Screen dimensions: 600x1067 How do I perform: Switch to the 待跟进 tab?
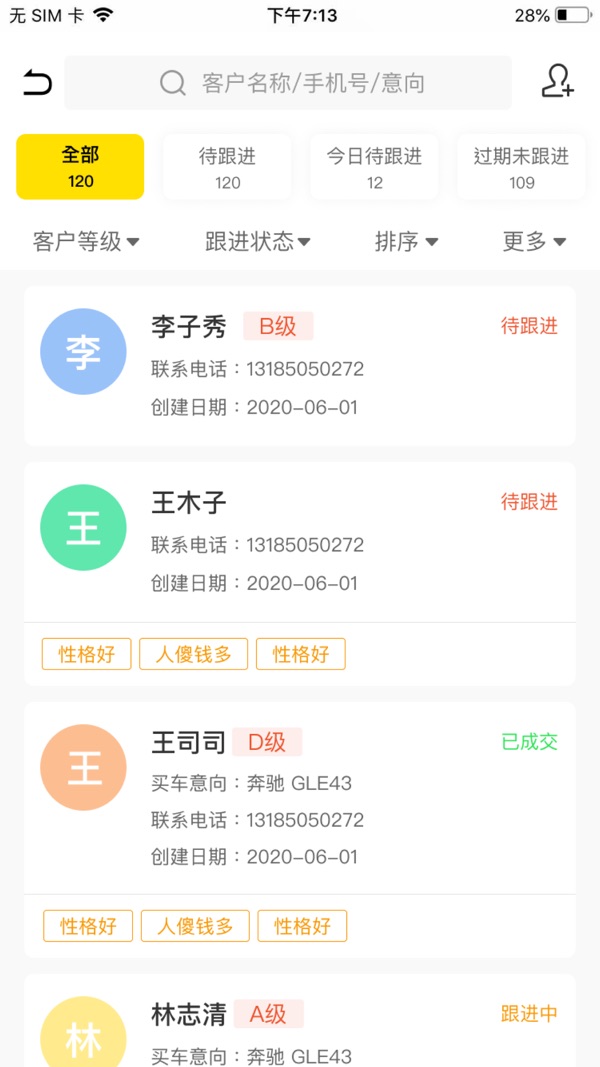(227, 167)
